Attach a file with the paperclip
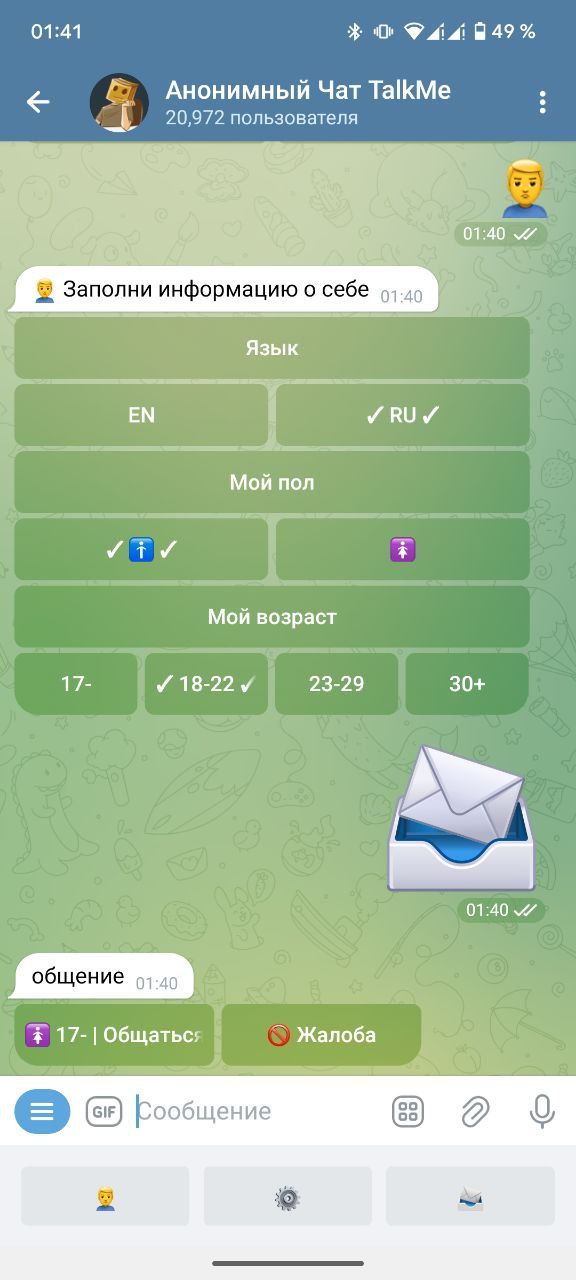576x1280 pixels. [475, 1111]
